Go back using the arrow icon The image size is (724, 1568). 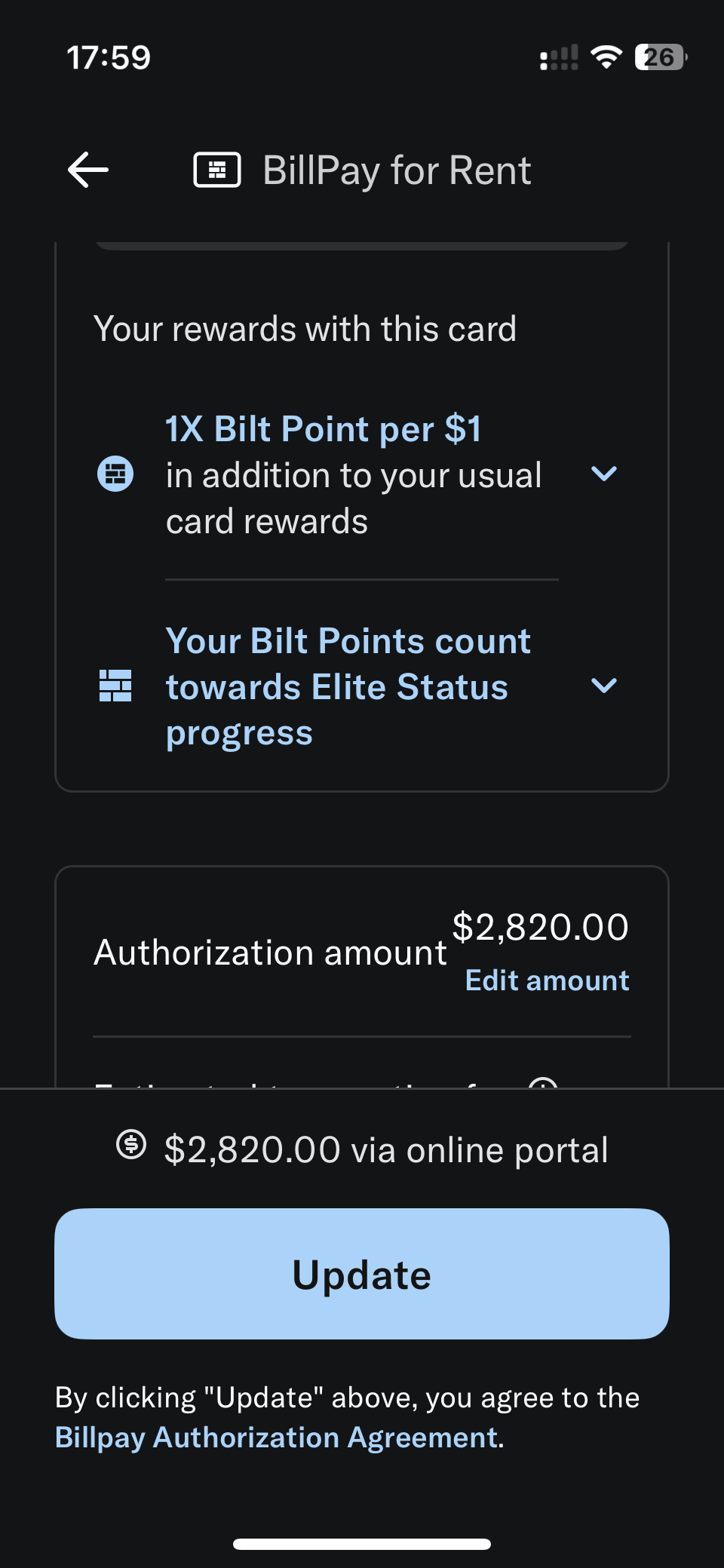click(x=88, y=170)
